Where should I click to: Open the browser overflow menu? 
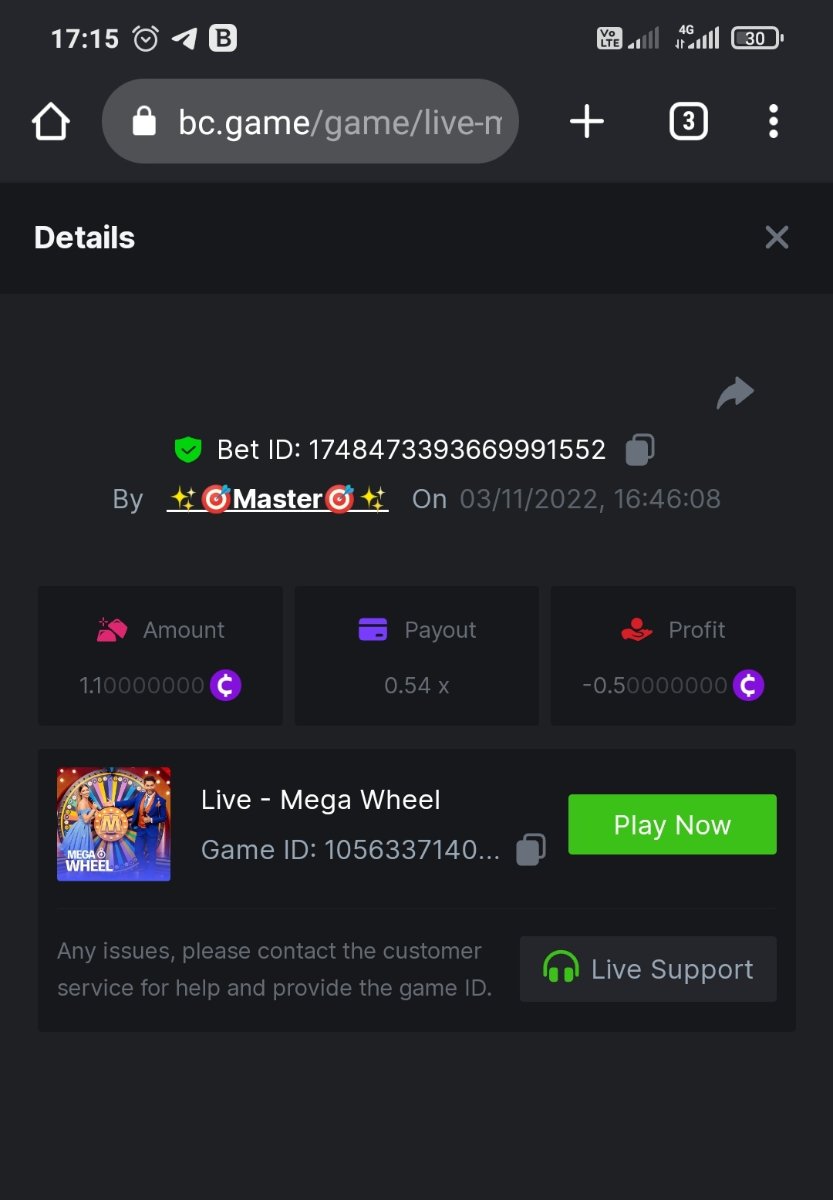point(773,122)
